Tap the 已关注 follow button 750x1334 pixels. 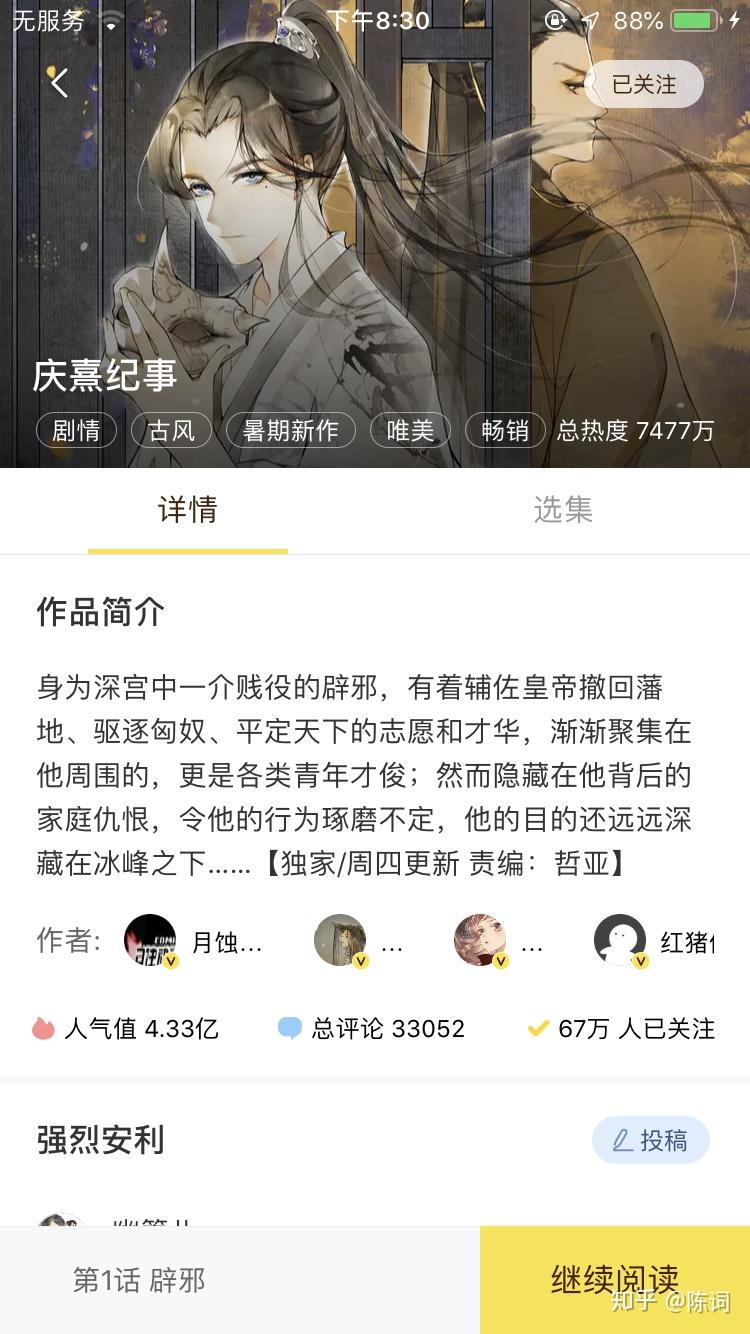tap(644, 85)
